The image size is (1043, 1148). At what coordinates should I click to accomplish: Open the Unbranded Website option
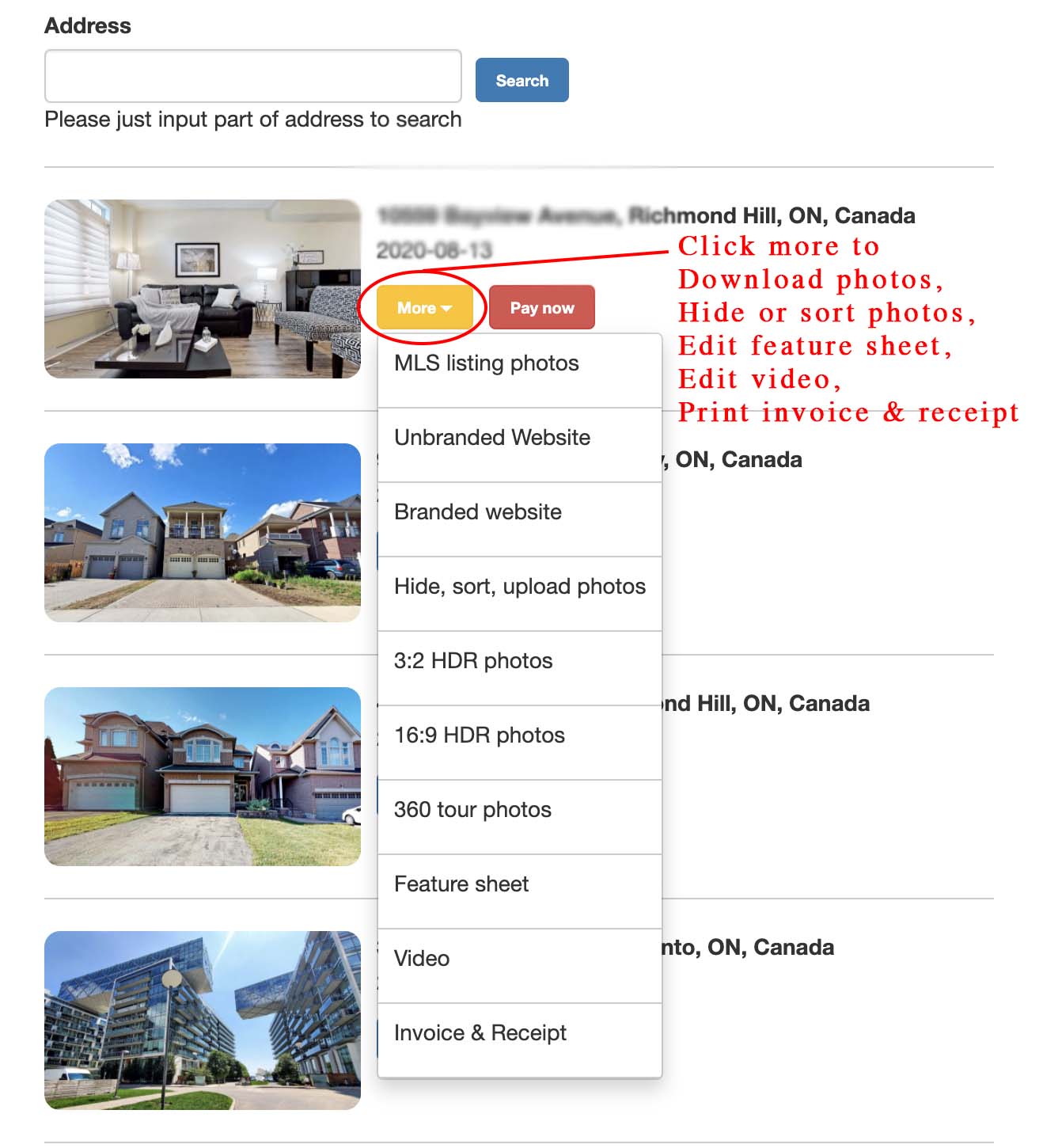click(492, 438)
